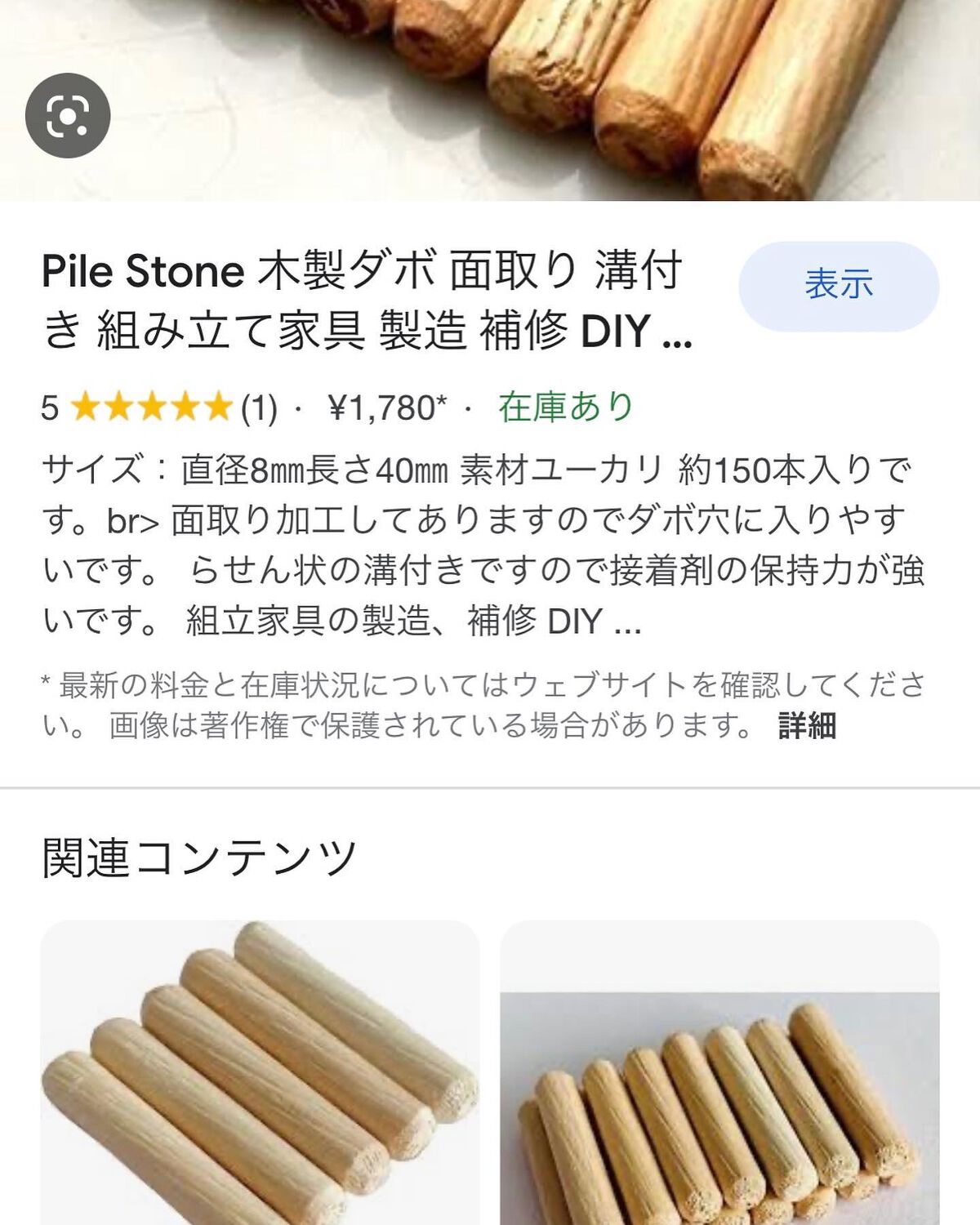Open the 詳細 link
980x1225 pixels.
[x=807, y=725]
